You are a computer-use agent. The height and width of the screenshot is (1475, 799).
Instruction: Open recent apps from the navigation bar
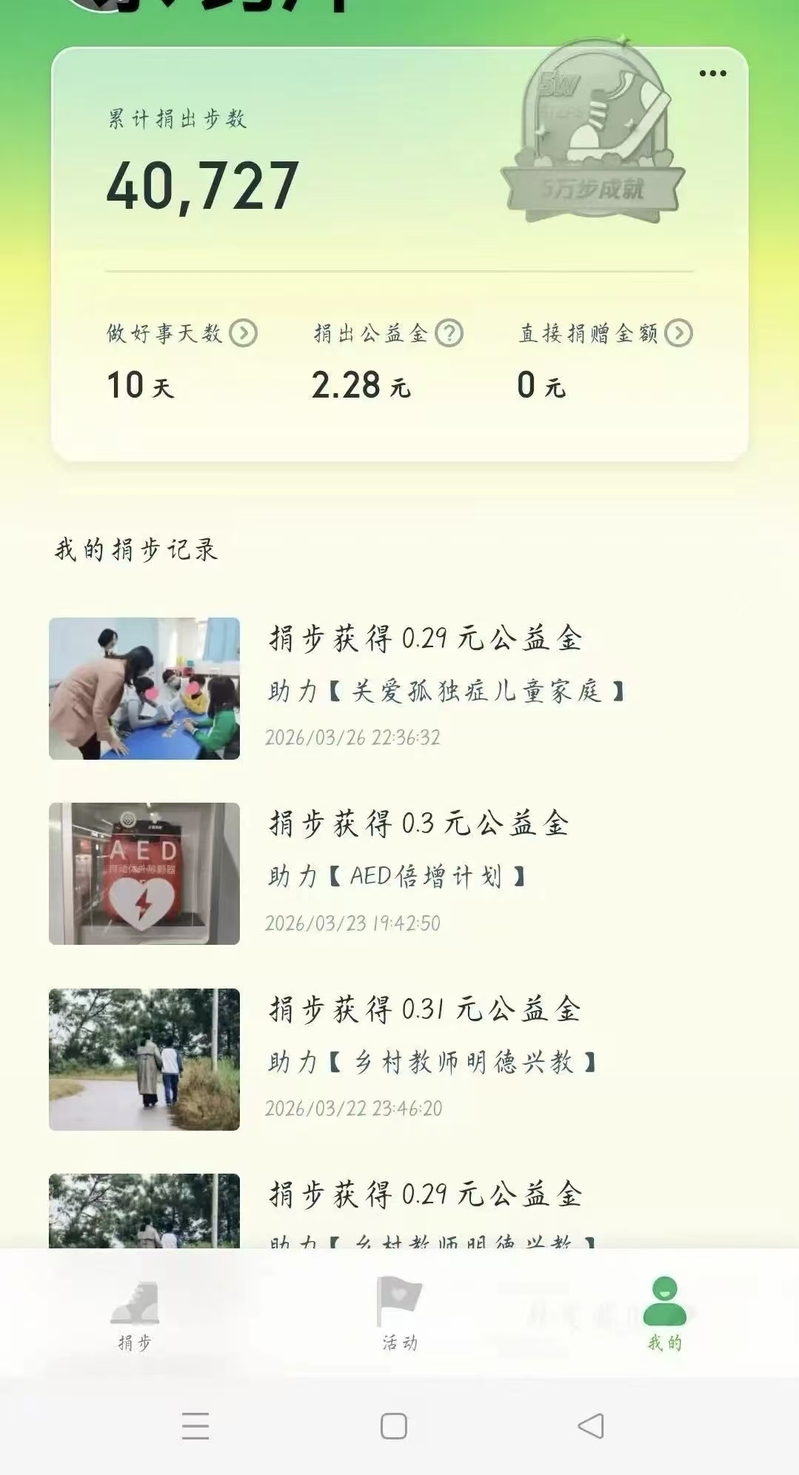point(196,1426)
